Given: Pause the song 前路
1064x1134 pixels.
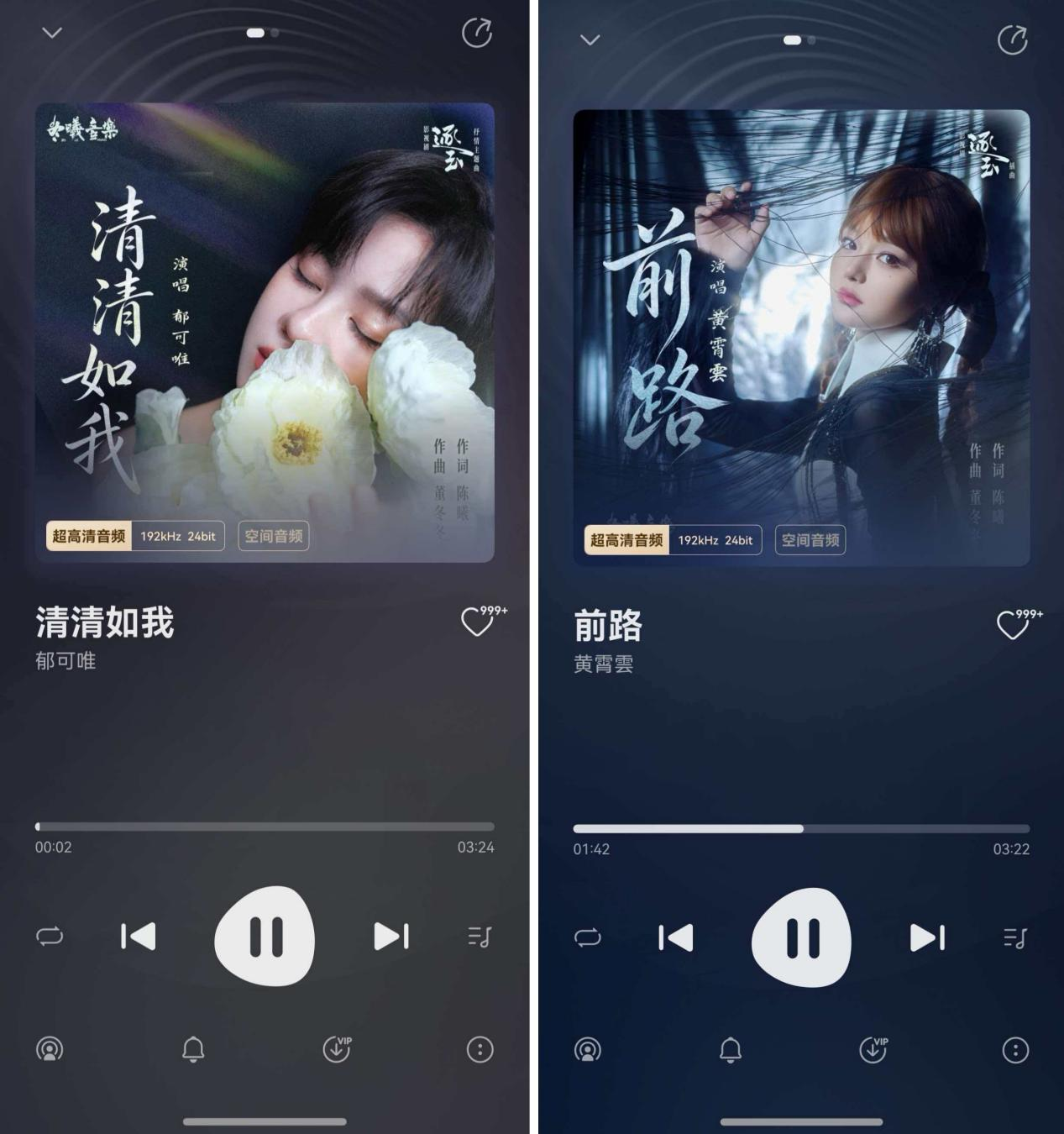Looking at the screenshot, I should point(801,937).
